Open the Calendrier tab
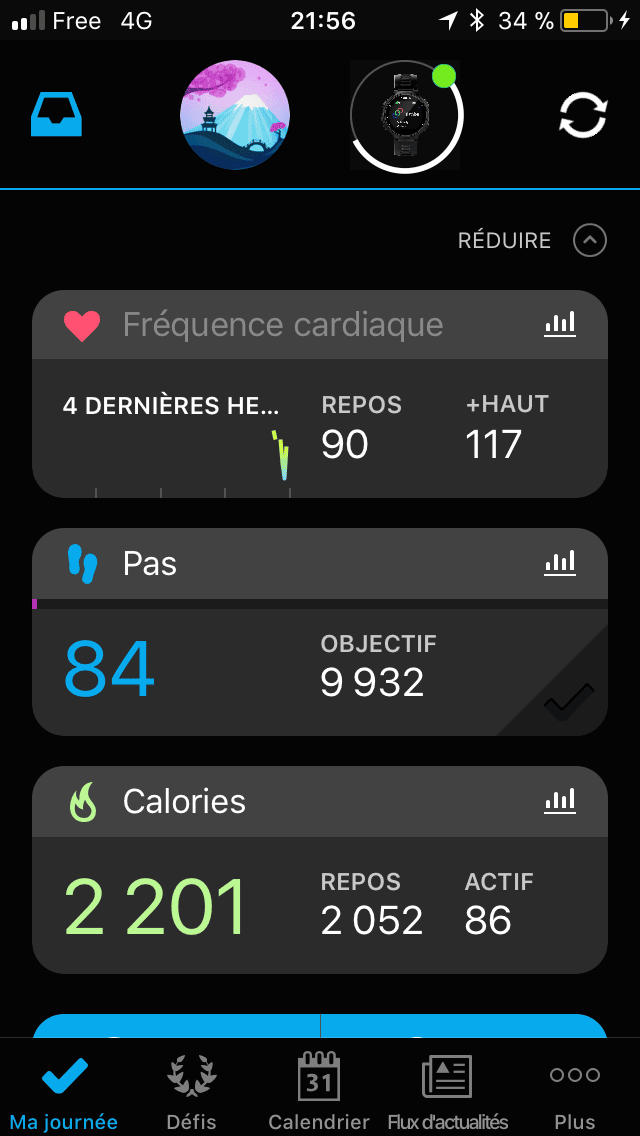 coord(319,1092)
